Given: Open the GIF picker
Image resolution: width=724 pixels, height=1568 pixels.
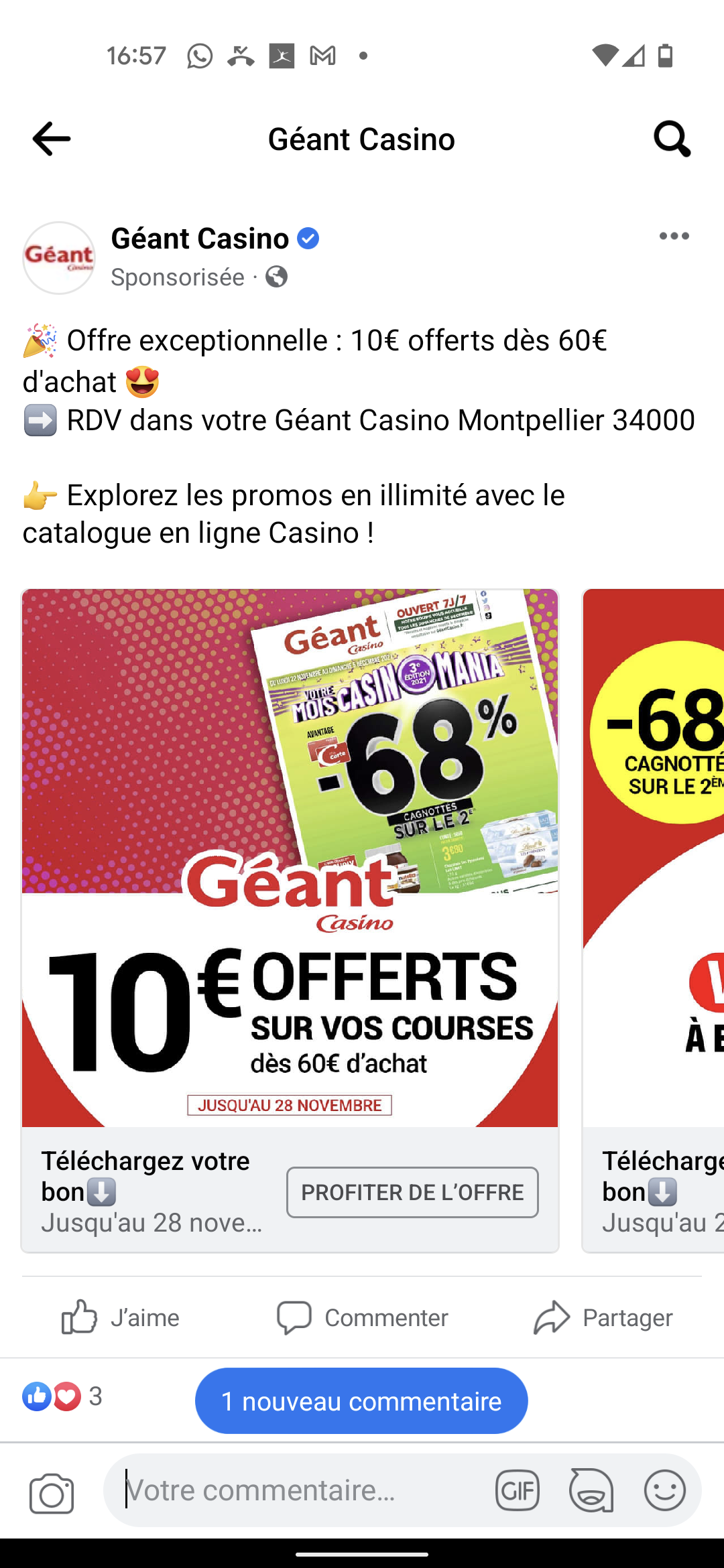Looking at the screenshot, I should 518,1490.
